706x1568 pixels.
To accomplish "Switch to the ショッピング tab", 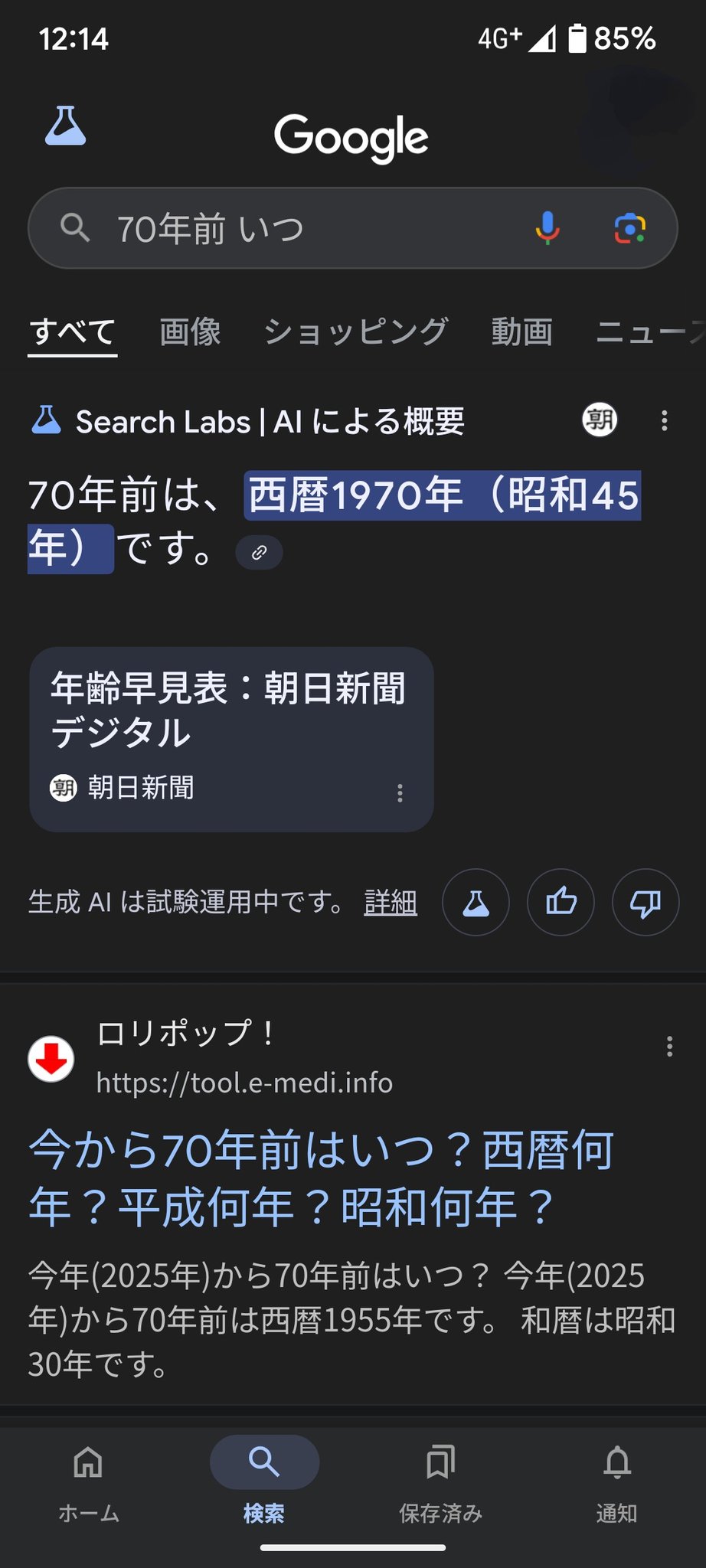I will (x=355, y=332).
